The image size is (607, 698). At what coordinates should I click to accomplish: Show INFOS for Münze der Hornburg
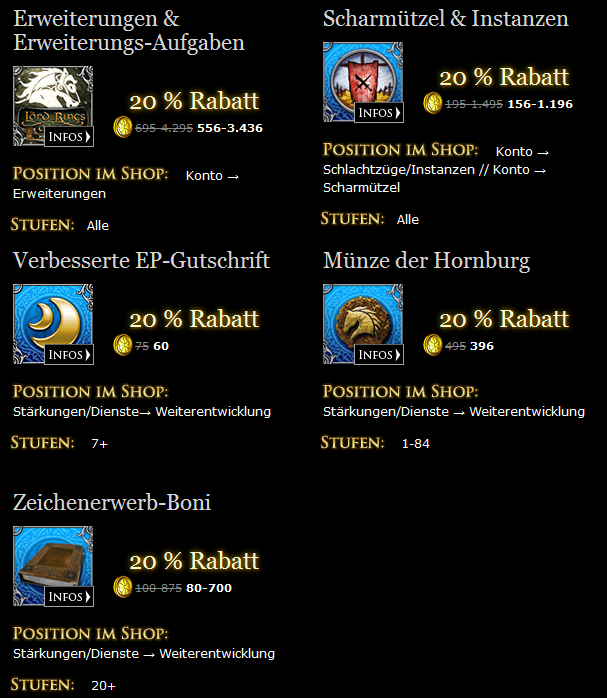point(379,354)
